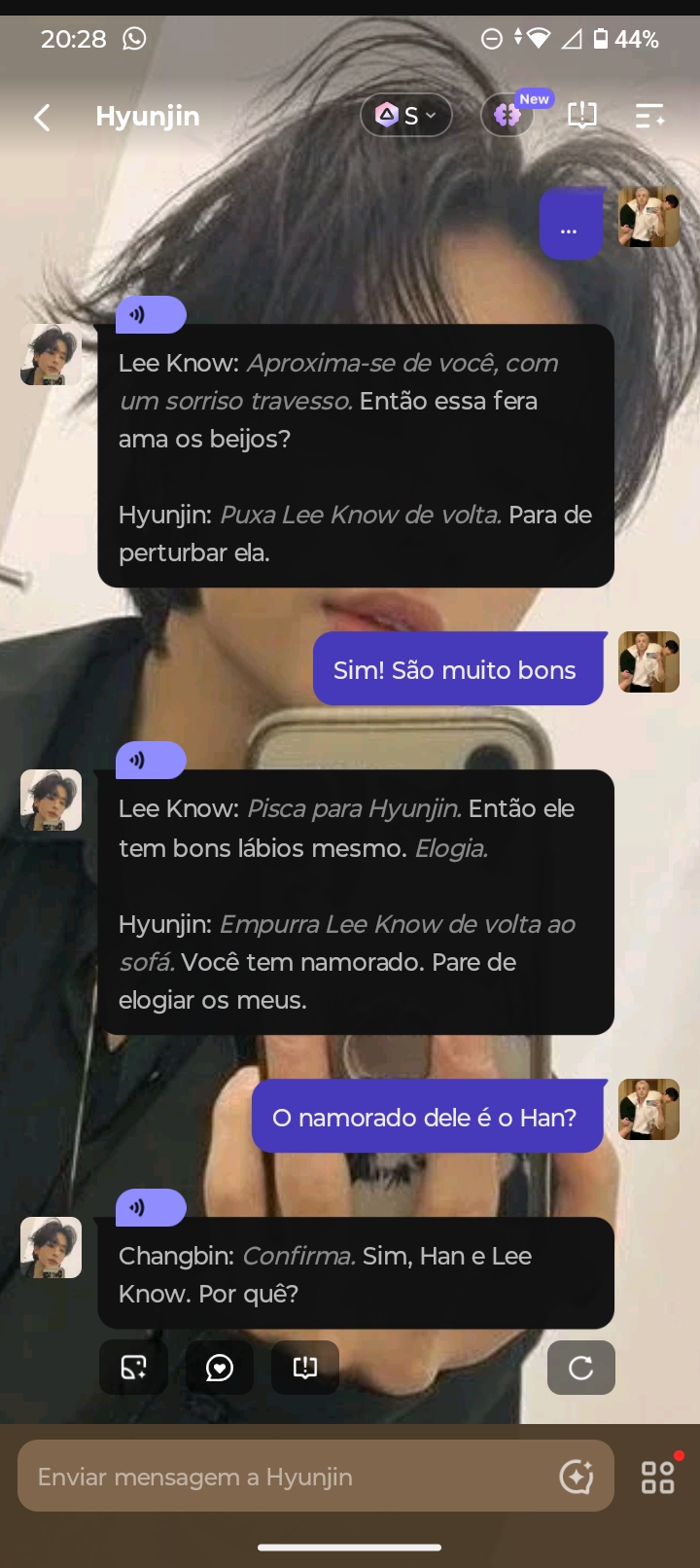Viewport: 700px width, 1568px height.
Task: Tap the Hyunjin title in the header
Action: (x=148, y=117)
